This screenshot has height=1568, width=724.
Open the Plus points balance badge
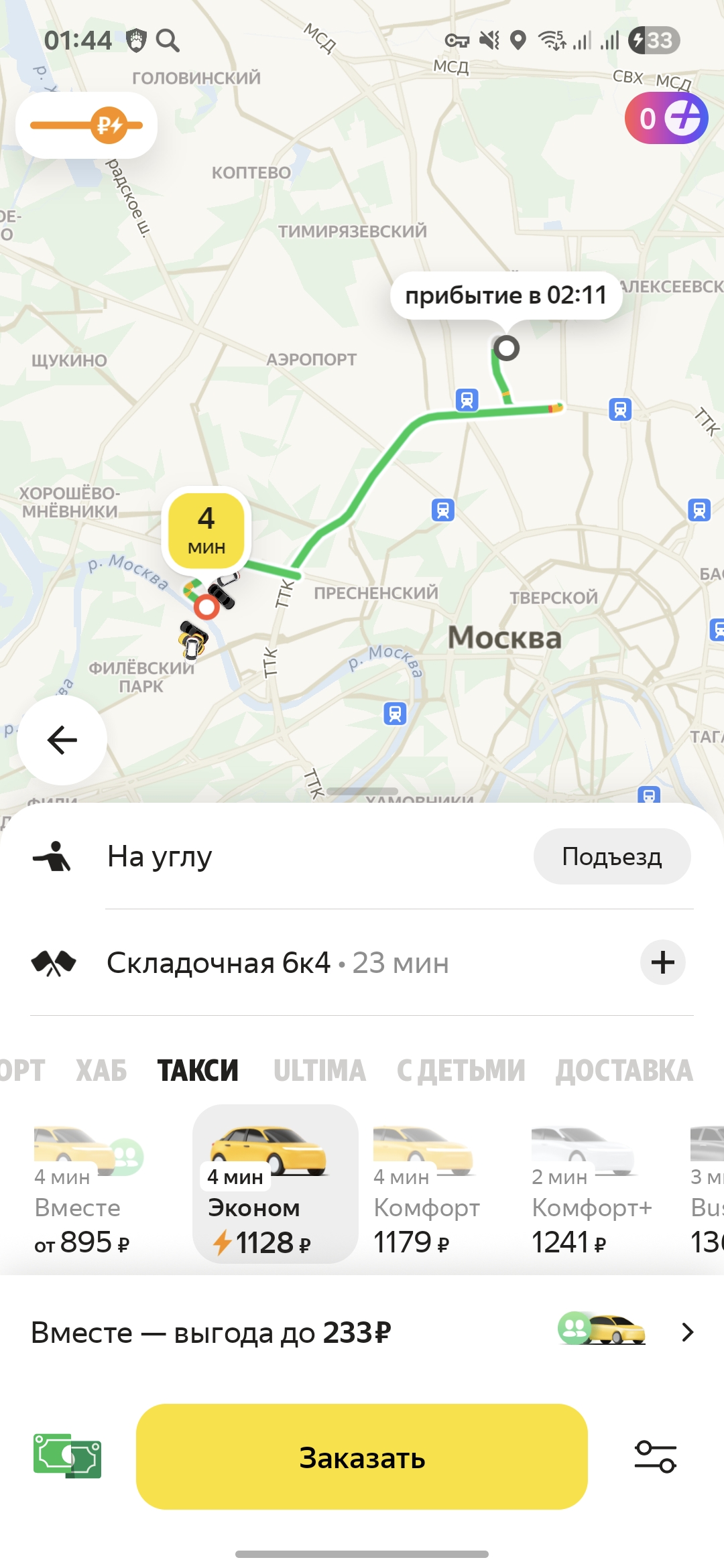[x=666, y=119]
